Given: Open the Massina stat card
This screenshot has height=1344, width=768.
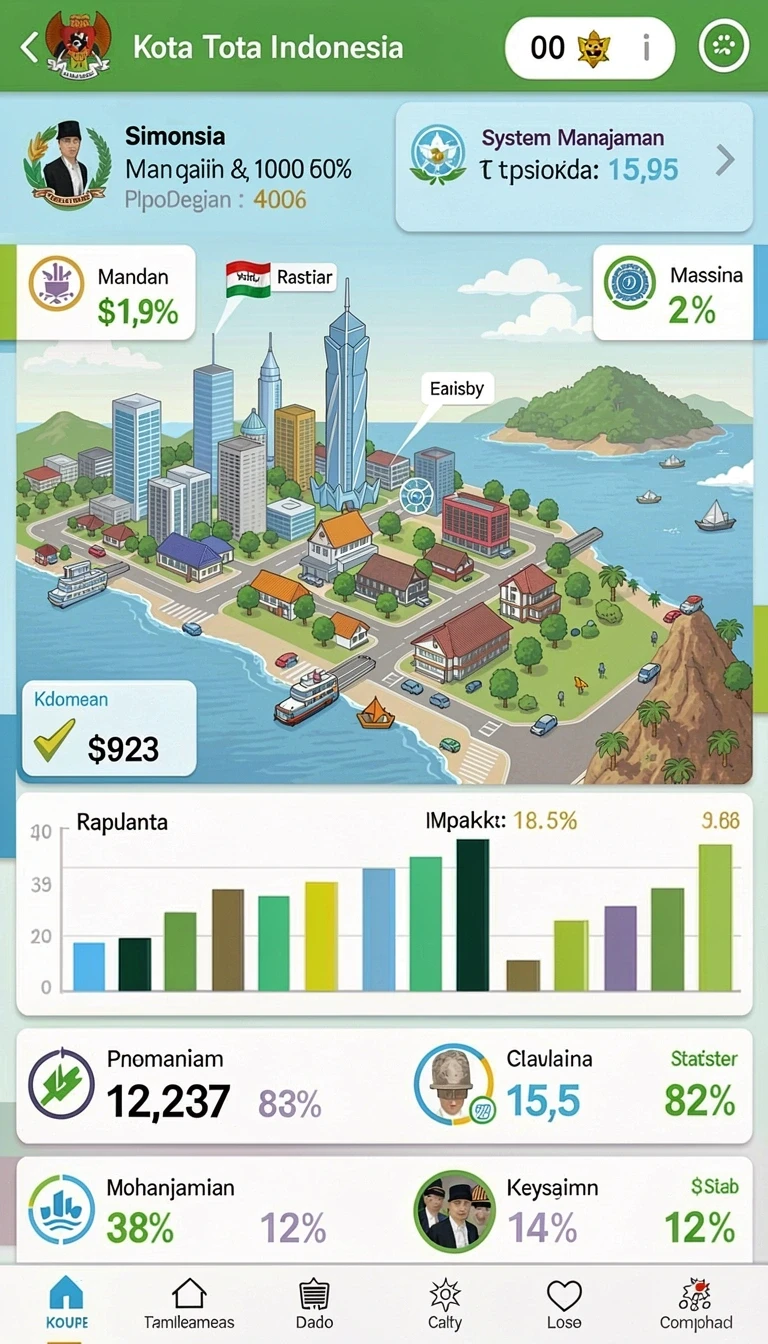Looking at the screenshot, I should coord(673,292).
